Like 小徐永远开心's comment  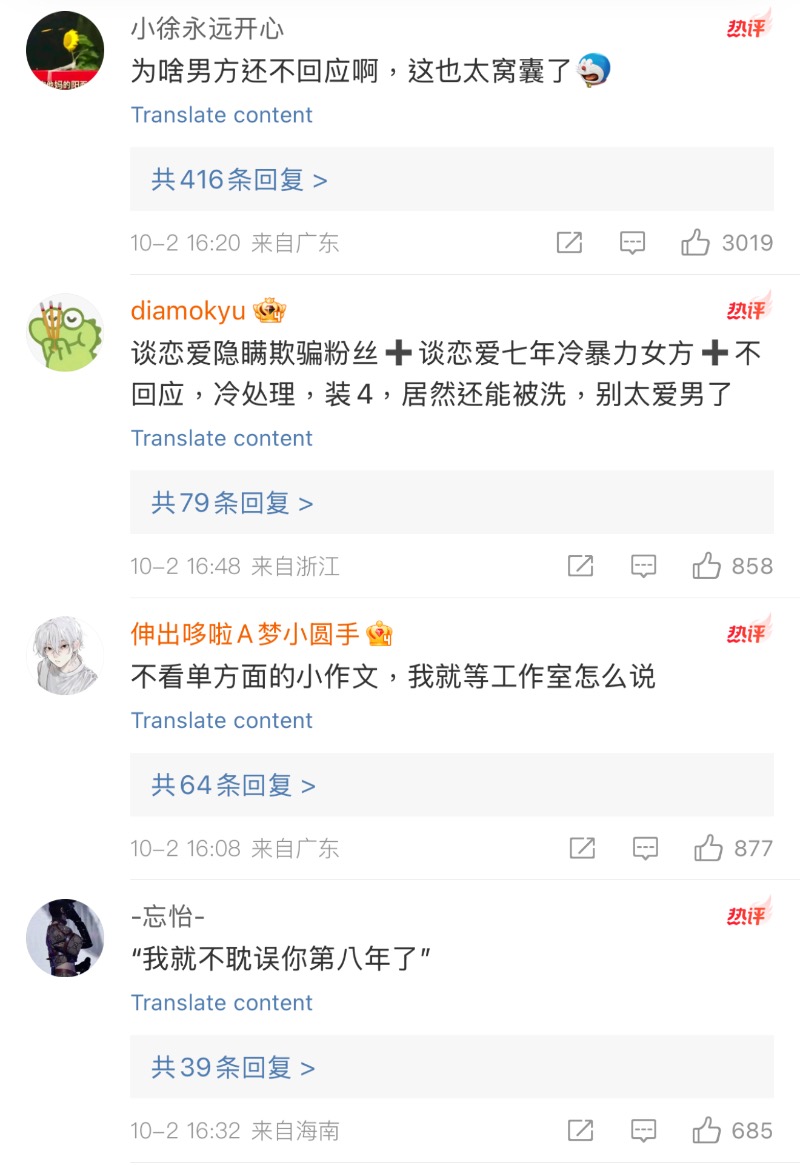pos(696,242)
